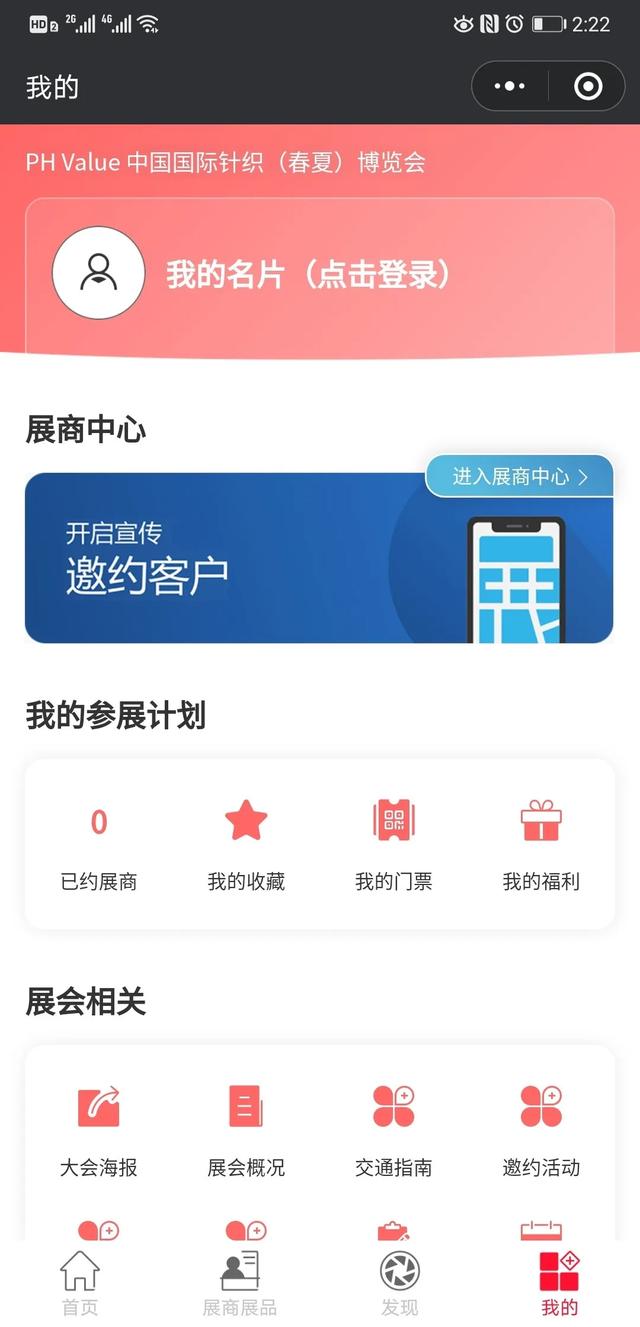Open 邀约活动 invitation activities

click(541, 1130)
